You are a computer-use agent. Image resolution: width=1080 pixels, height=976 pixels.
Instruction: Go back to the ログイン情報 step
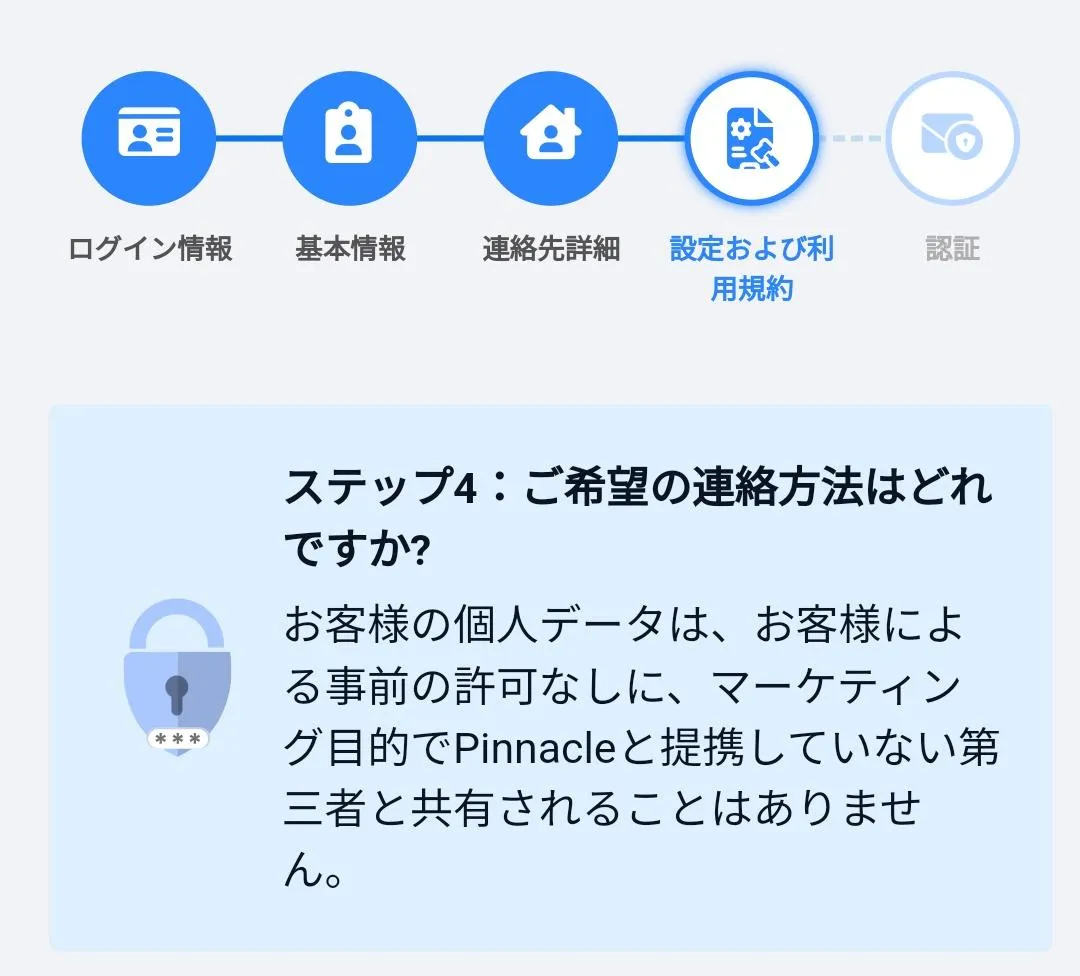pyautogui.click(x=148, y=138)
